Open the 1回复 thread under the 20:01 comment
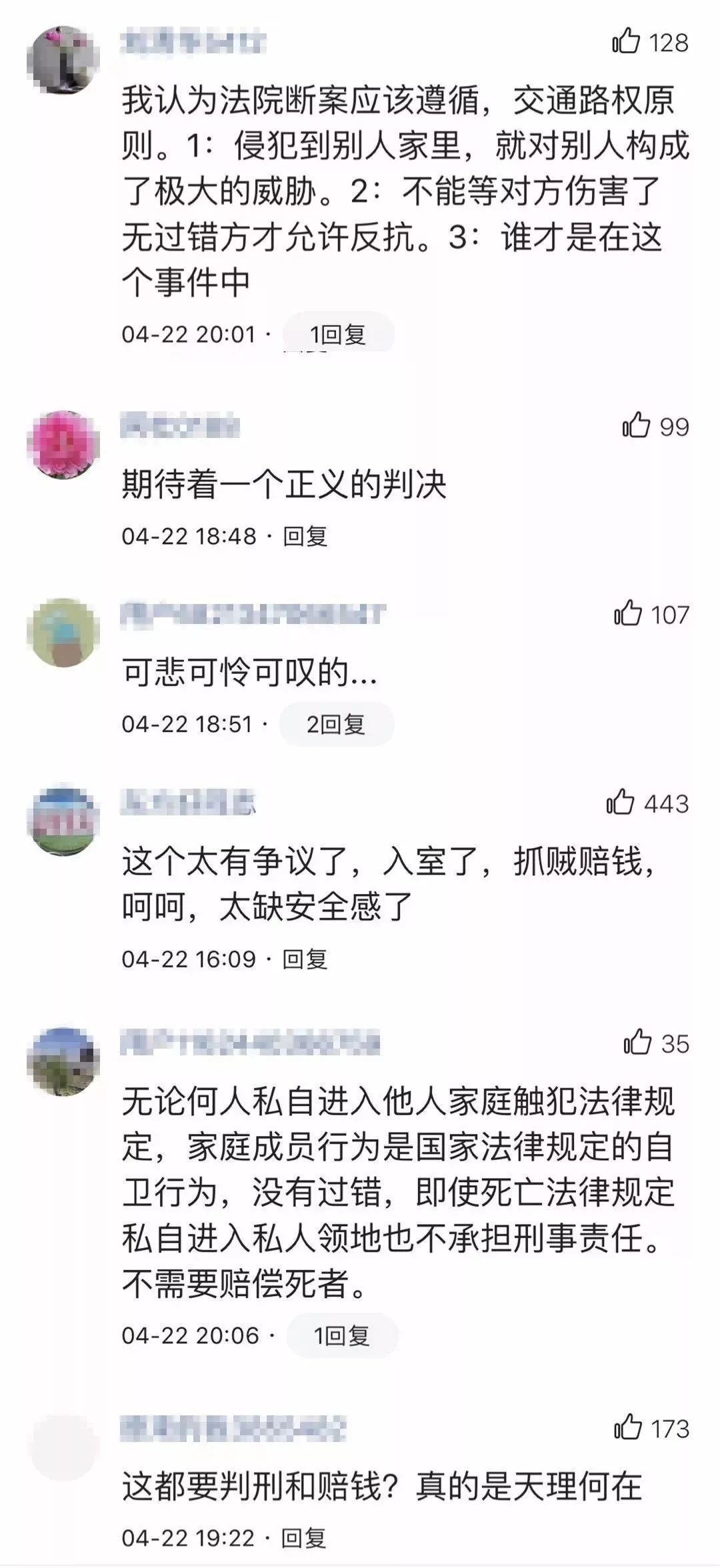This screenshot has height=1568, width=720. (338, 334)
